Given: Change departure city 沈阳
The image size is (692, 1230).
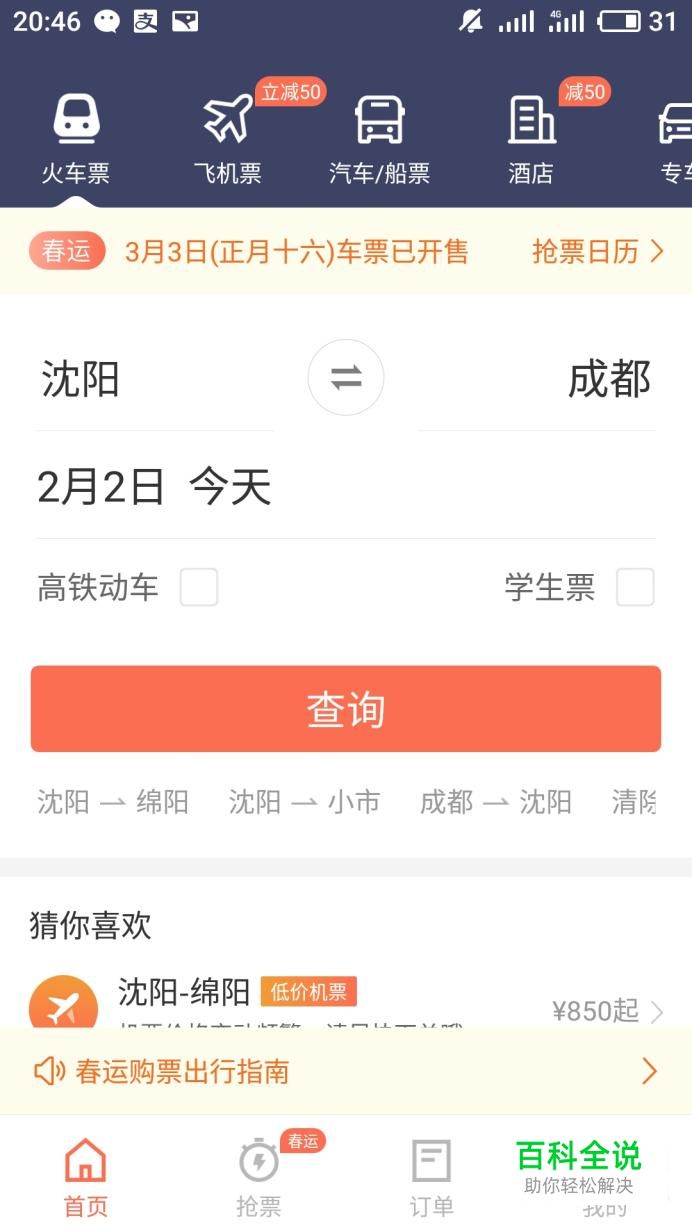Looking at the screenshot, I should coord(81,380).
